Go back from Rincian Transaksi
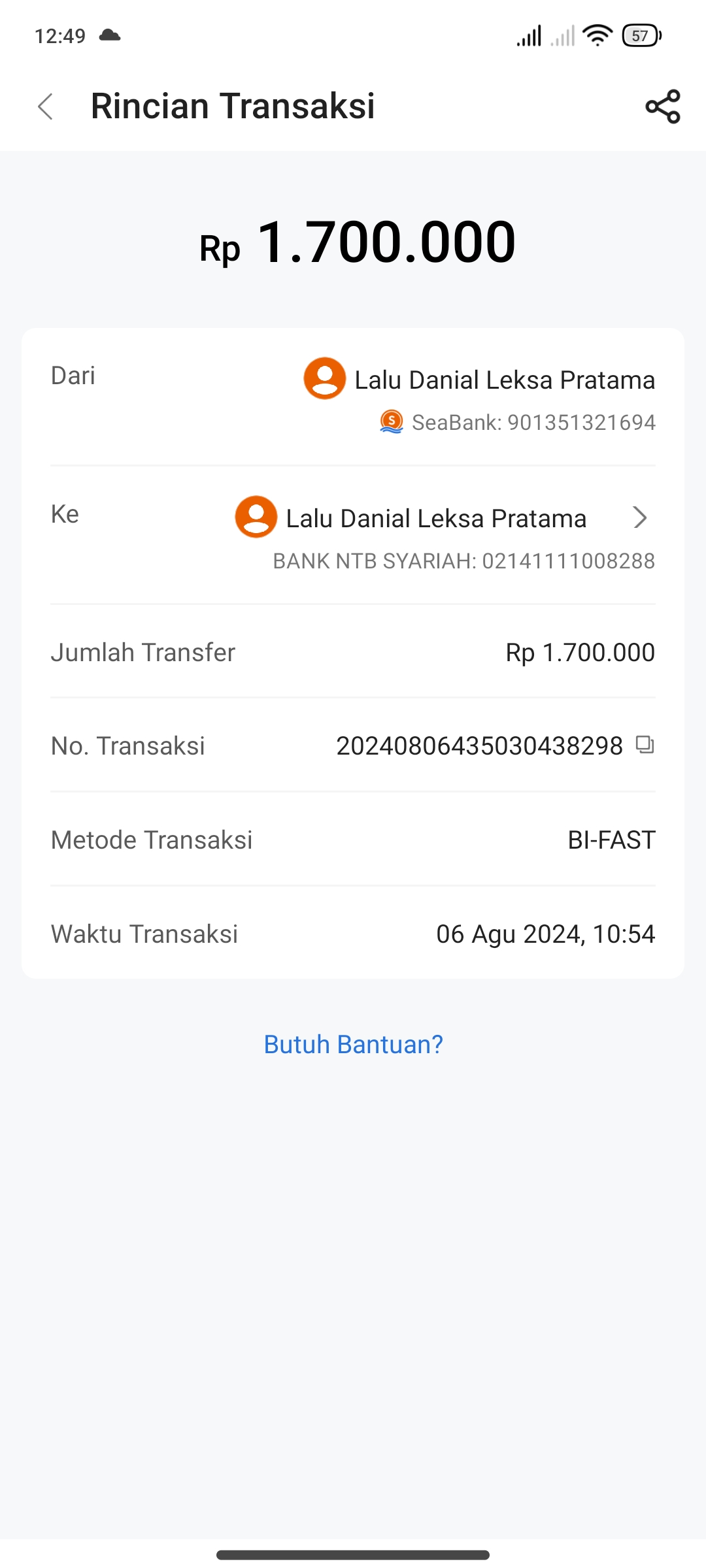The height and width of the screenshot is (1568, 706). point(45,106)
